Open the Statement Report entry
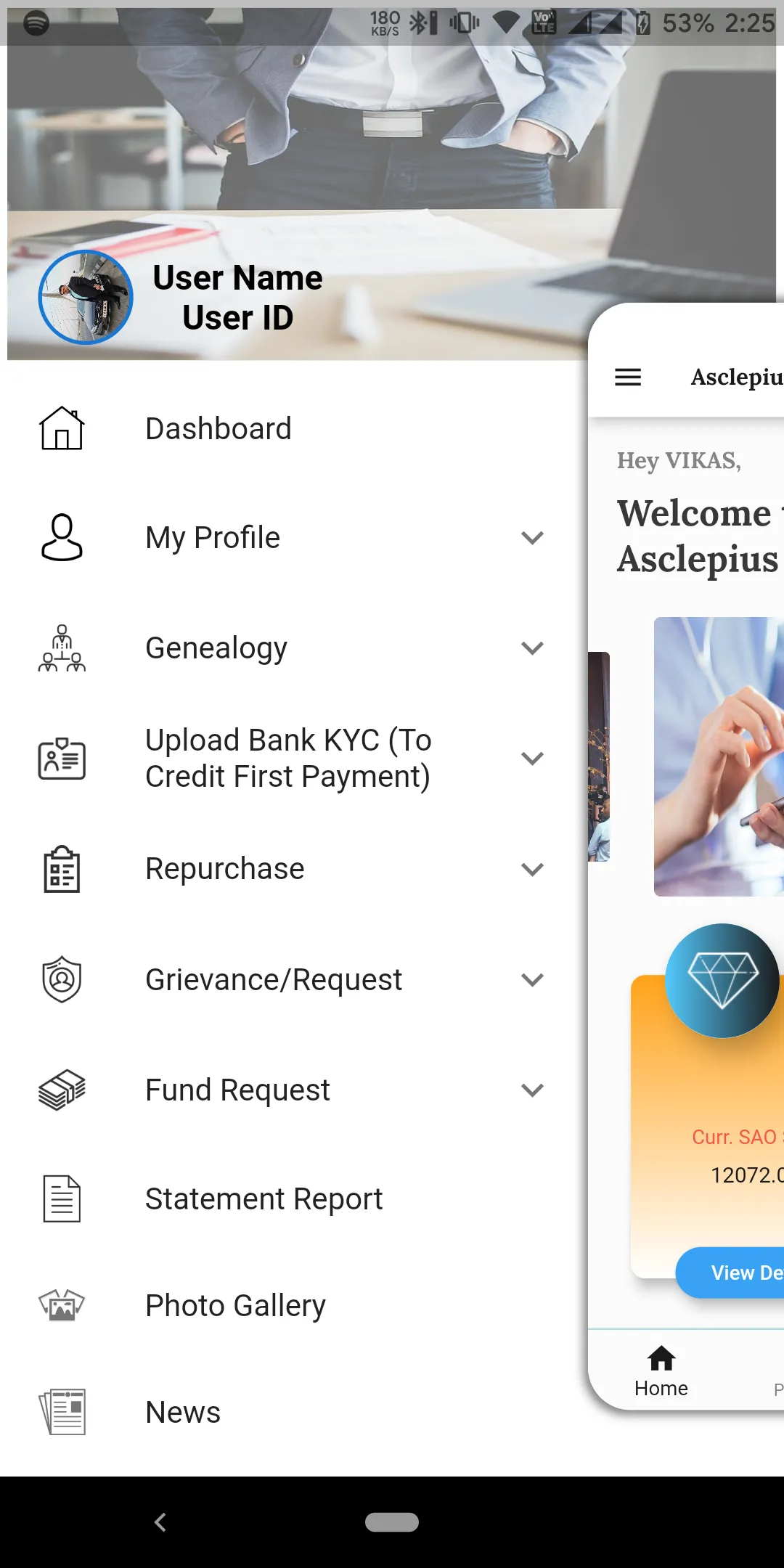 264,1199
